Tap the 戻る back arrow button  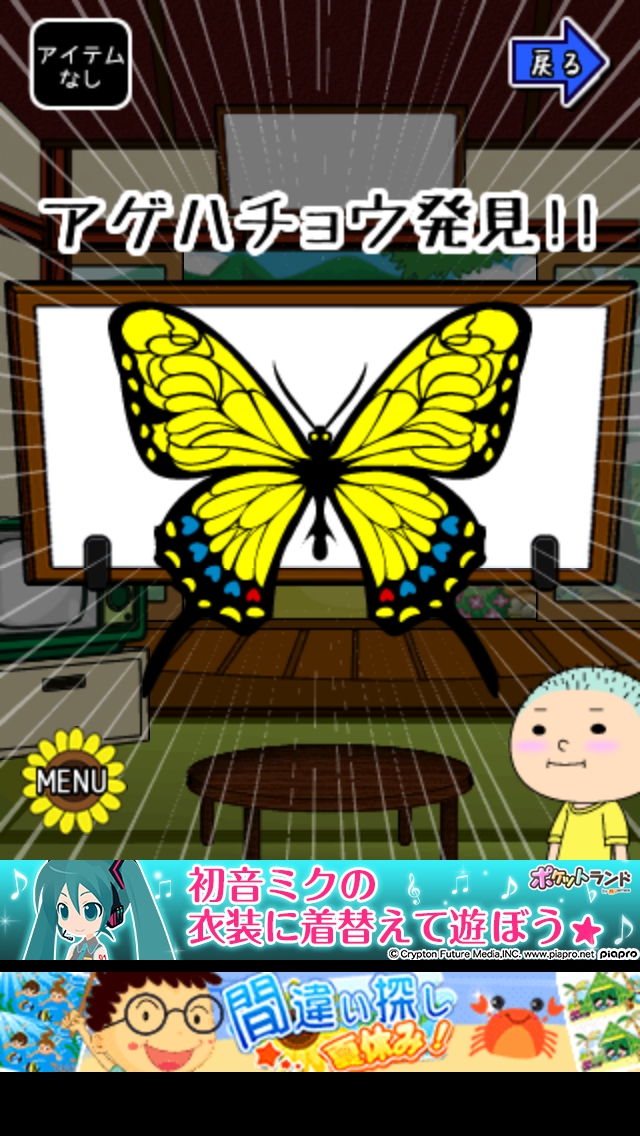tap(557, 63)
